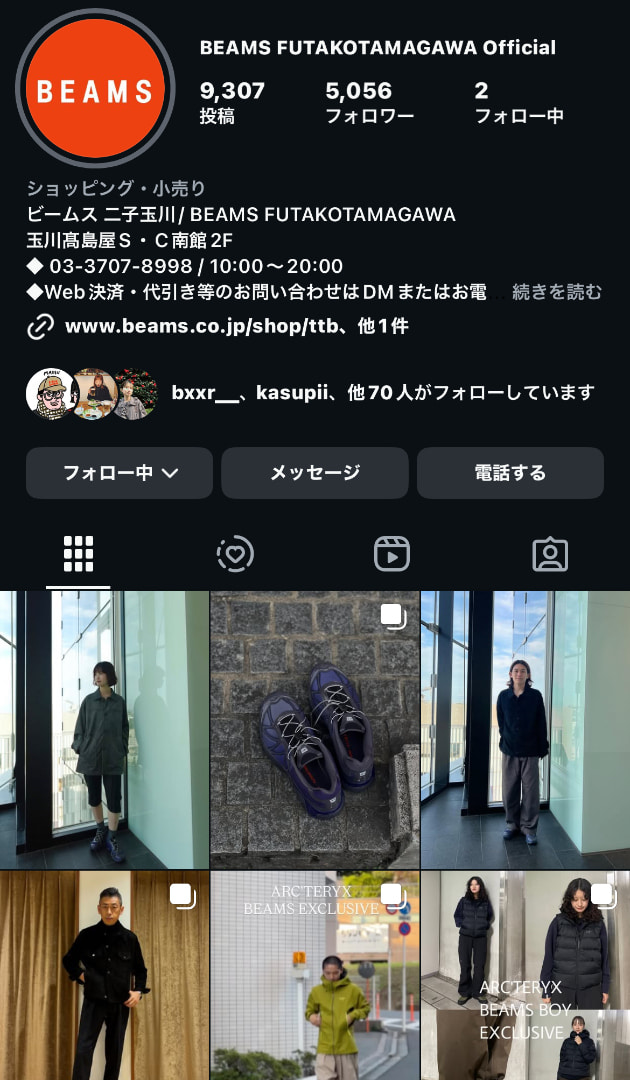Open the フォロー中 dropdown
Screen dimensions: 630x1080
click(x=119, y=473)
